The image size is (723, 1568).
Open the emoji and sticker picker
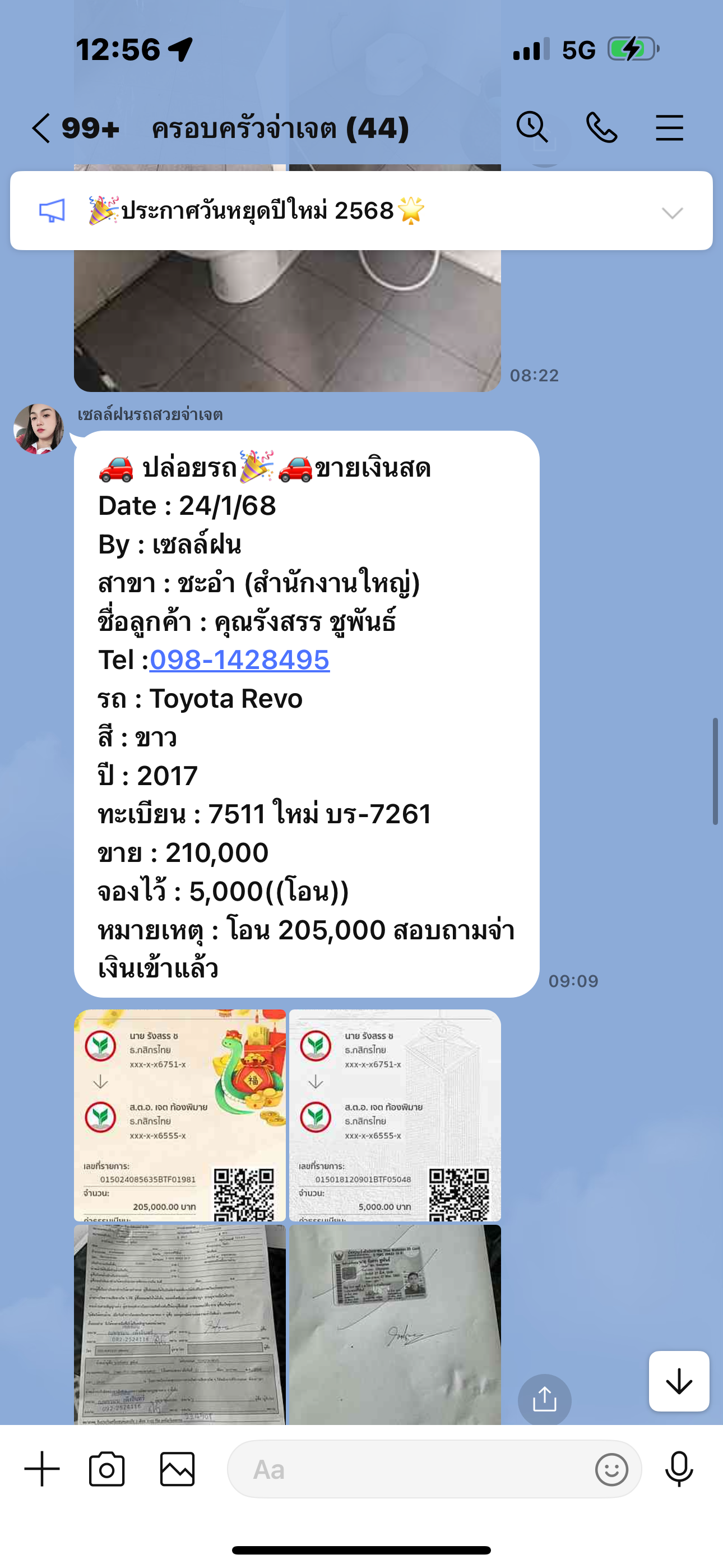coord(611,1469)
